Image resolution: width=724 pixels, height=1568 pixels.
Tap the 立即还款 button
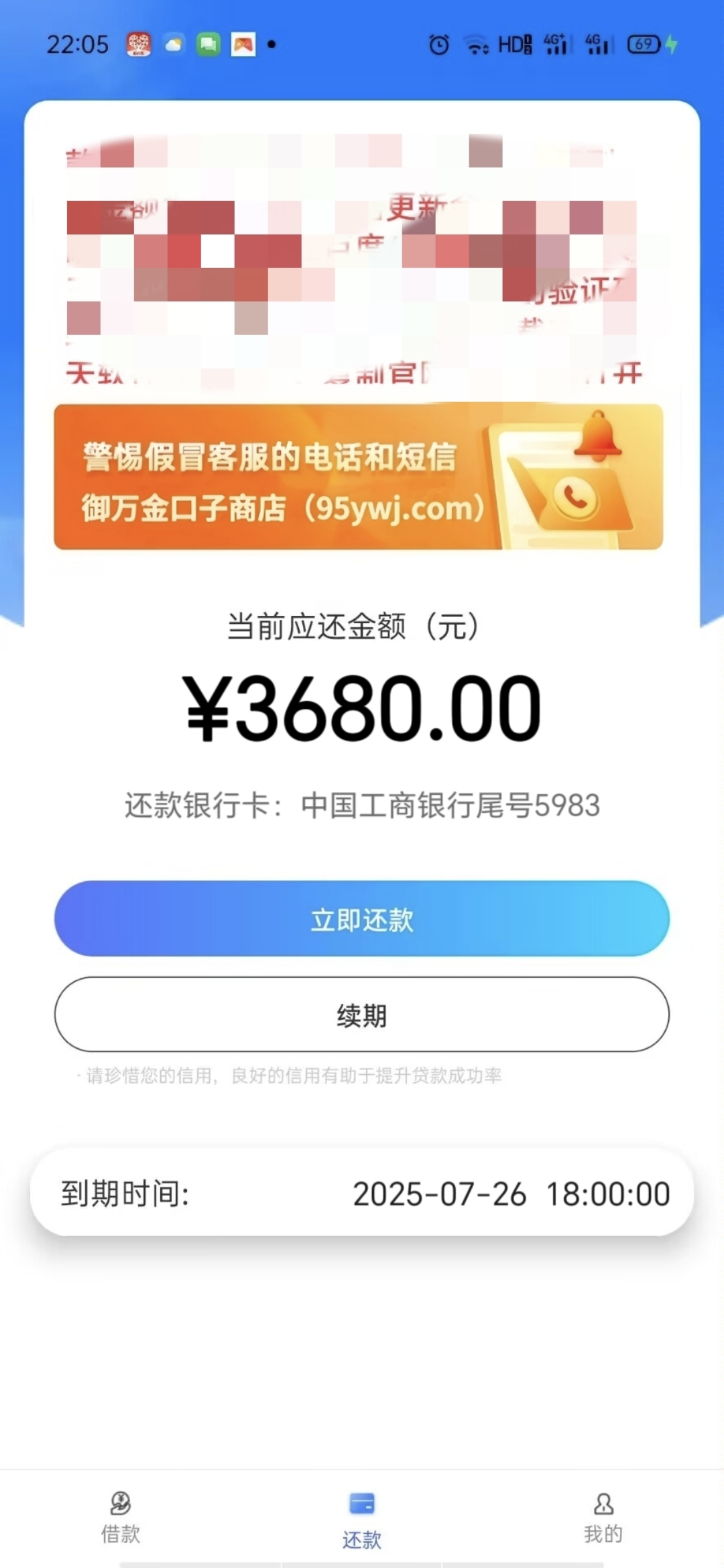tap(362, 919)
